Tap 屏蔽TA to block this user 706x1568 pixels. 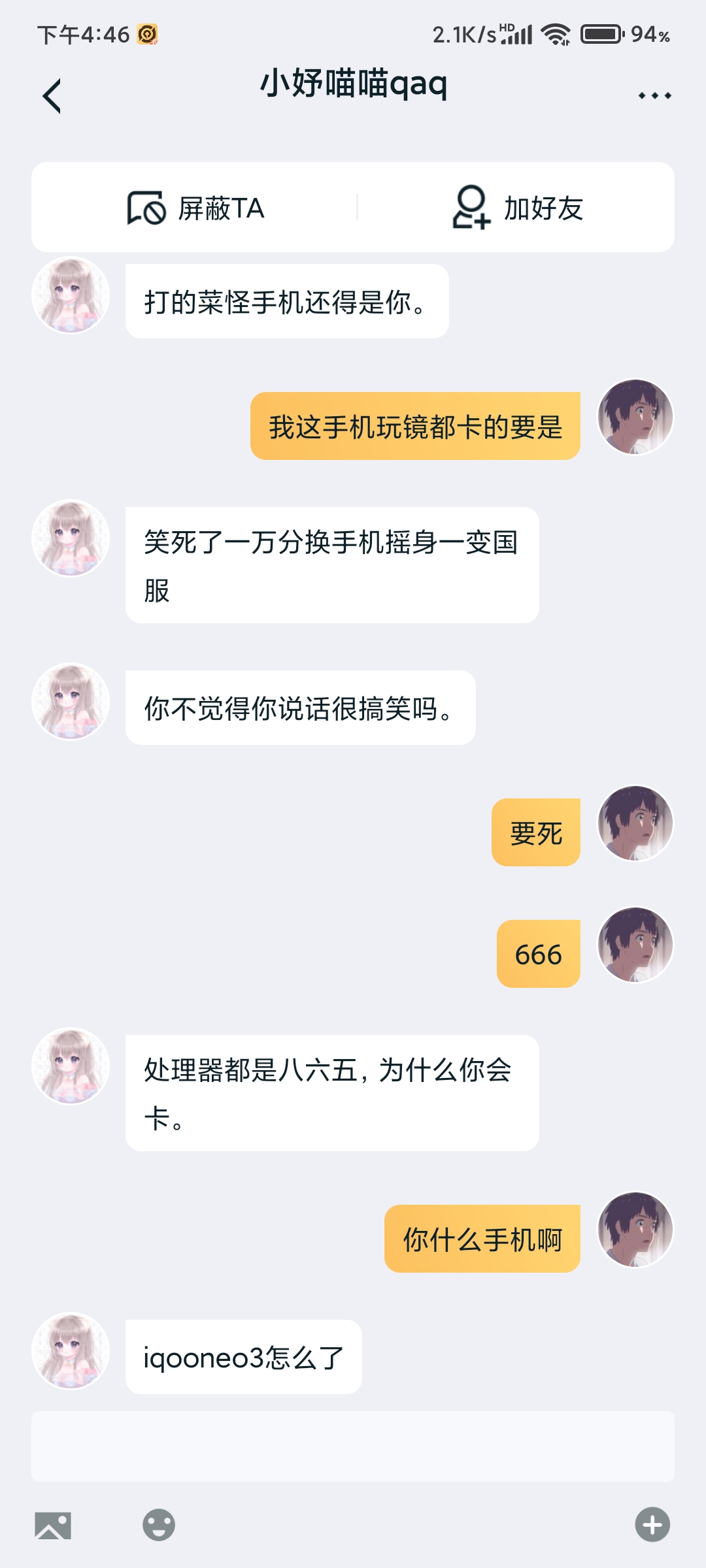195,208
